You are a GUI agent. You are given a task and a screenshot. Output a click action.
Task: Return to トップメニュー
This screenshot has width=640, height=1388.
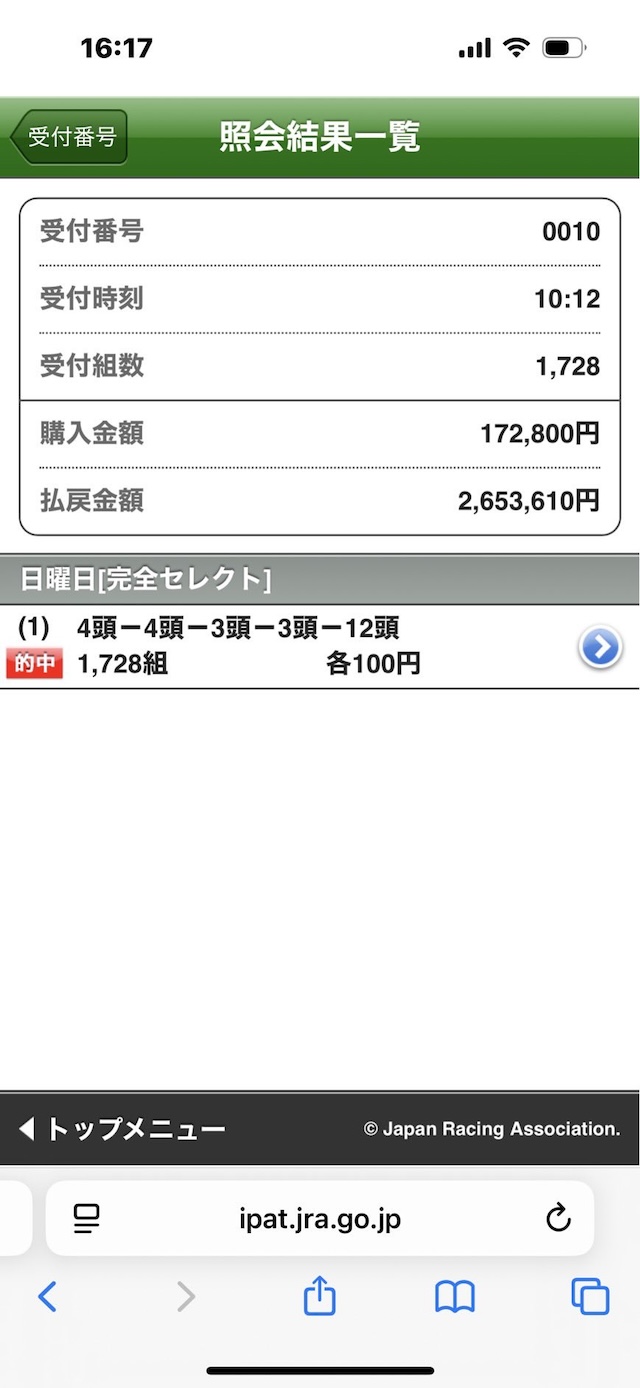click(x=122, y=1129)
